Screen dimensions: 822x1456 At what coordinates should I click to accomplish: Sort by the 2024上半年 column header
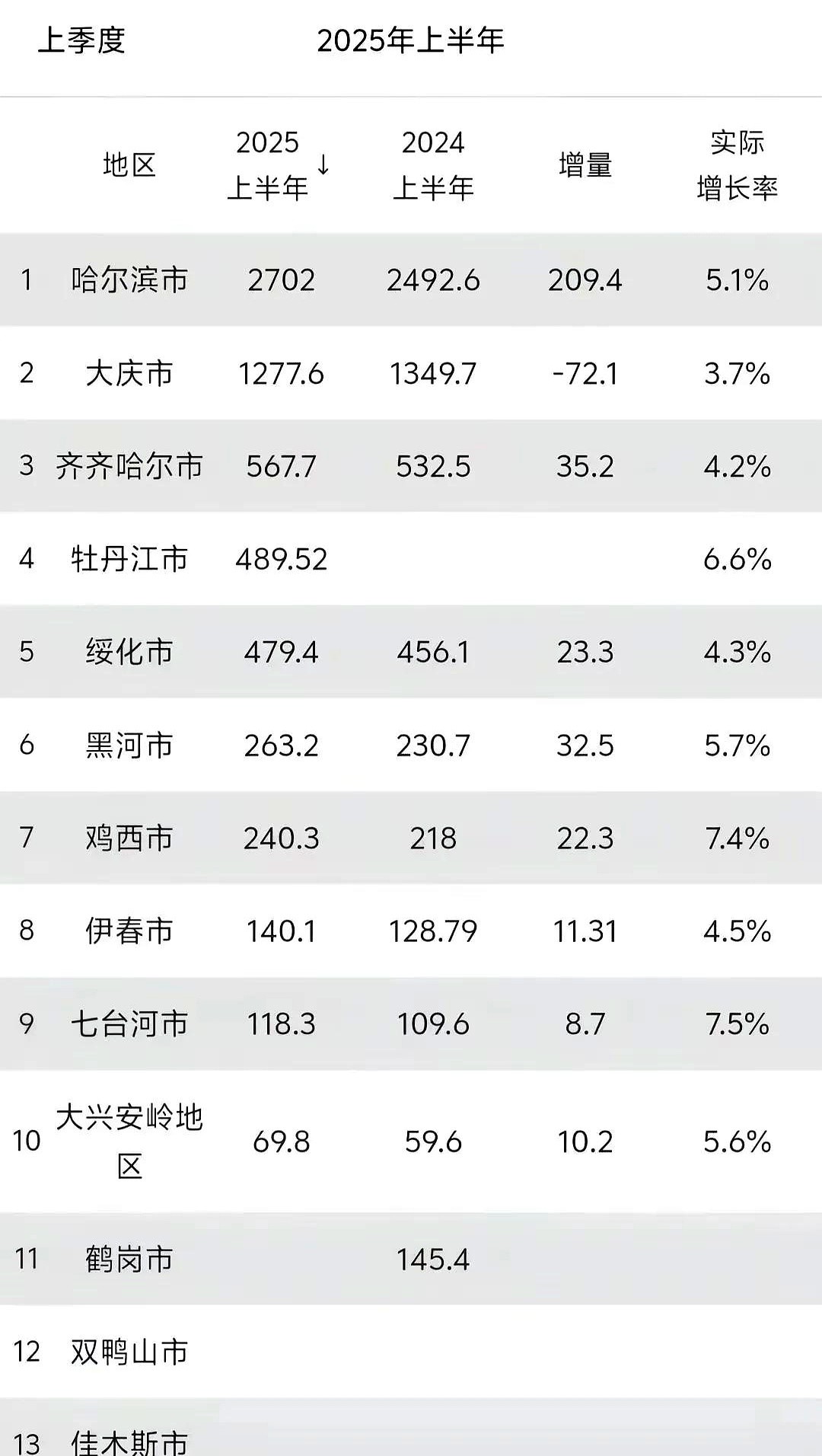[x=433, y=165]
